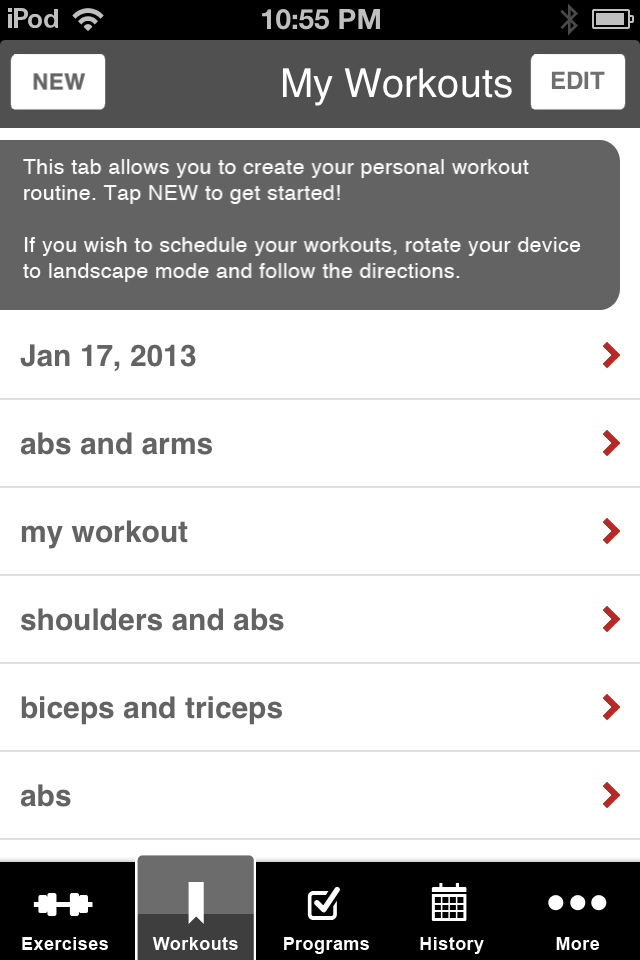Open the Jan 17, 2013 workout
This screenshot has height=960, width=640.
pyautogui.click(x=320, y=356)
